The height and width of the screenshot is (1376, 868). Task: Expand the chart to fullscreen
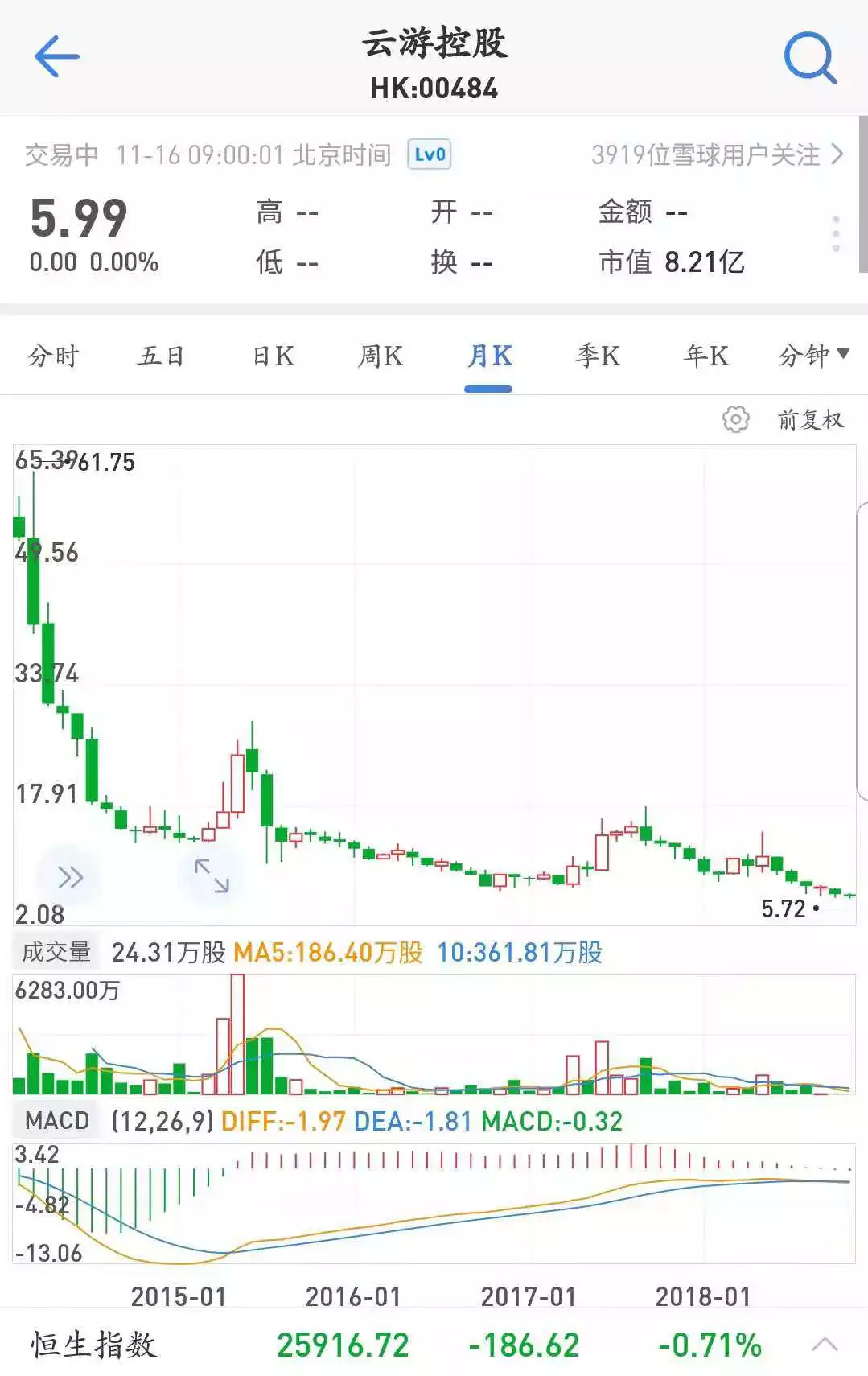[x=212, y=875]
